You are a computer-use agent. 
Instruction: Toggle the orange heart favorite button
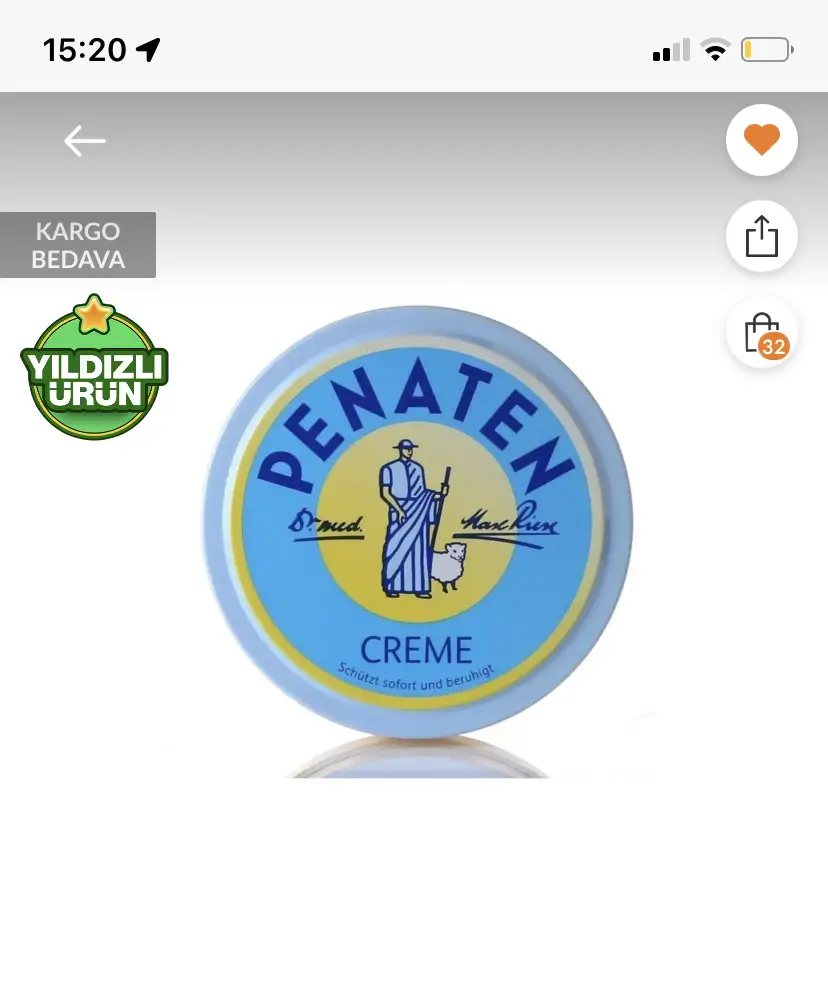(x=761, y=141)
